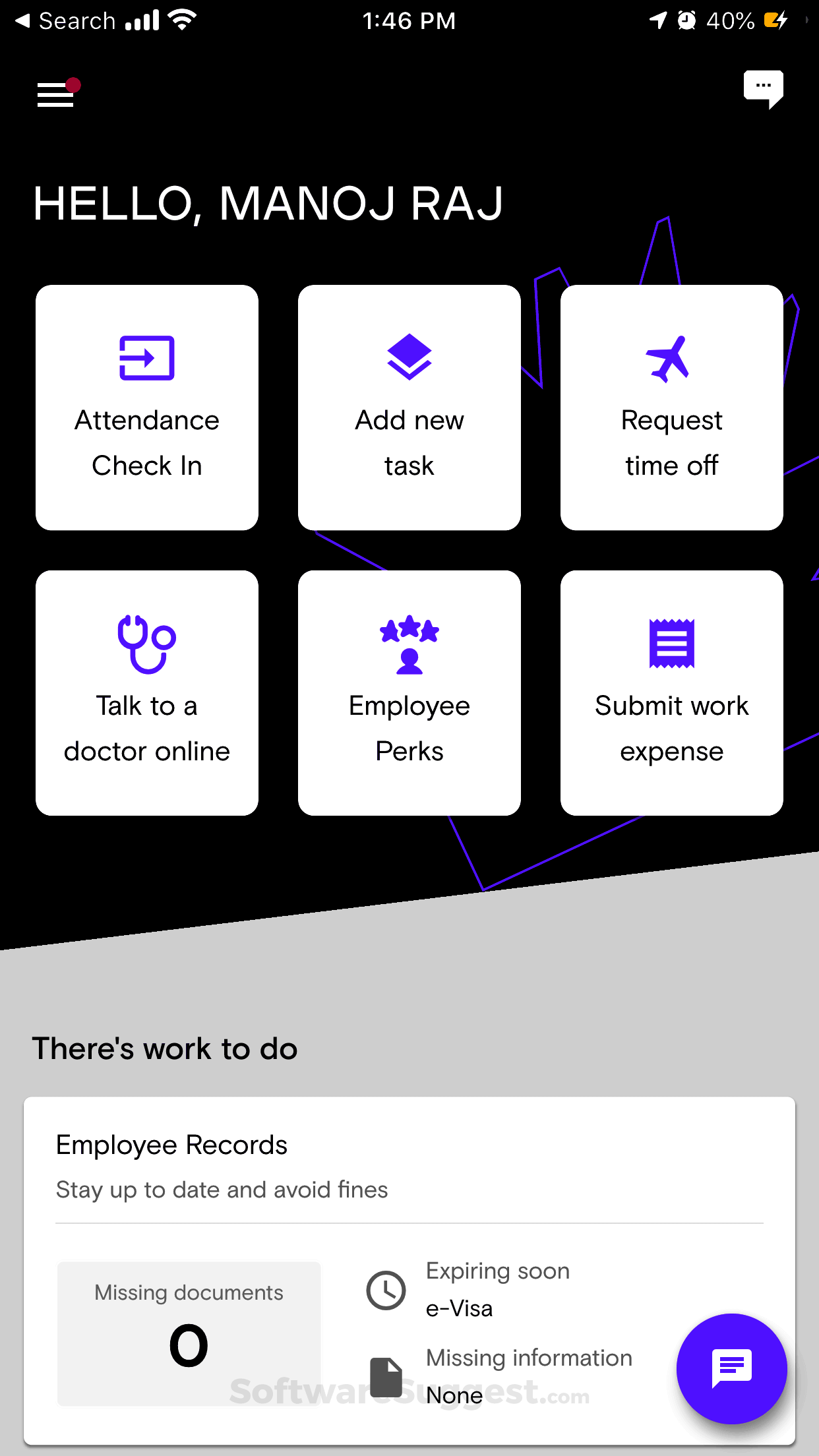The width and height of the screenshot is (819, 1456).
Task: Return to Search via status bar back
Action: (x=65, y=21)
